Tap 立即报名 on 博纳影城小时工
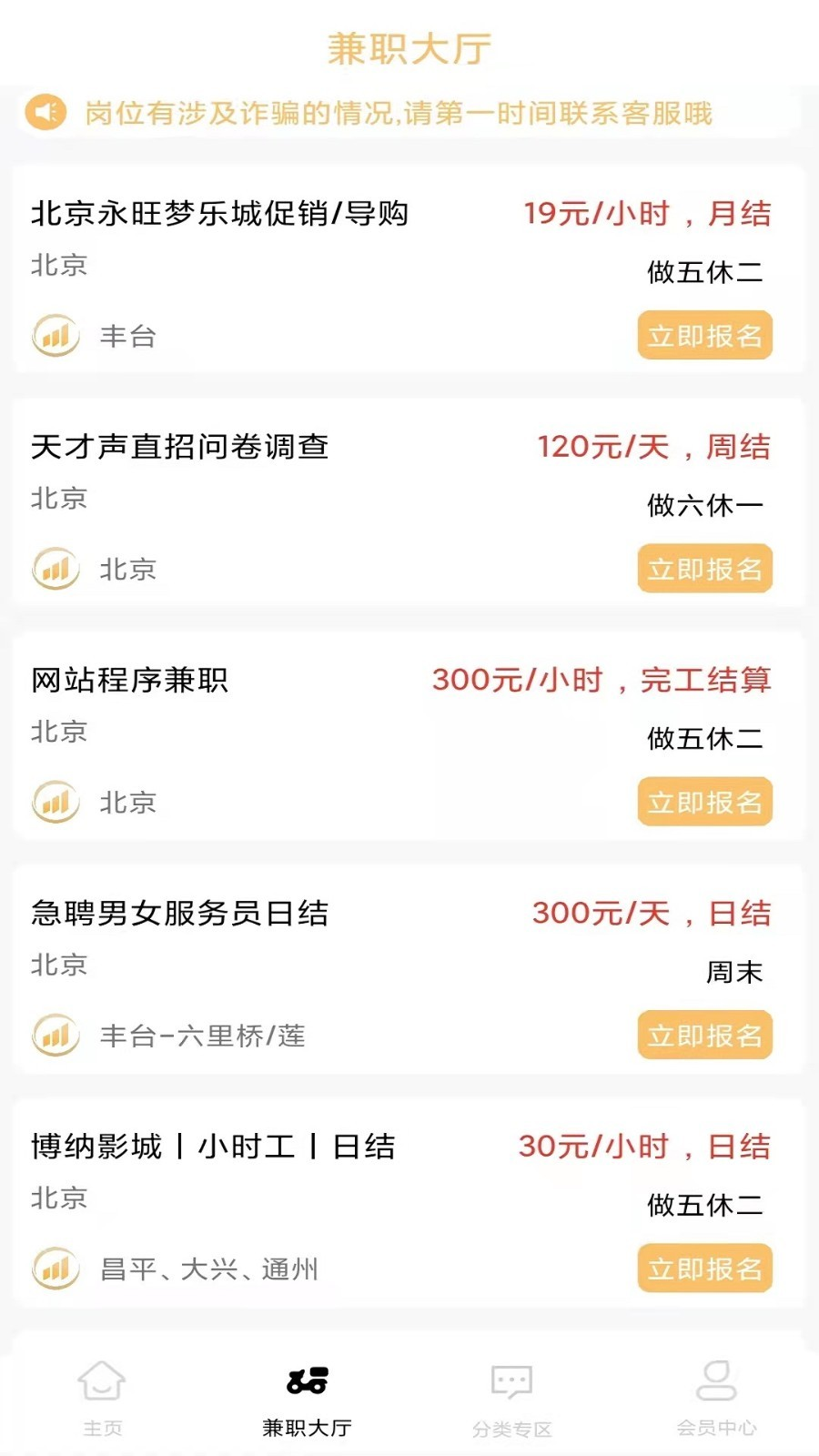This screenshot has width=819, height=1456. 704,1268
